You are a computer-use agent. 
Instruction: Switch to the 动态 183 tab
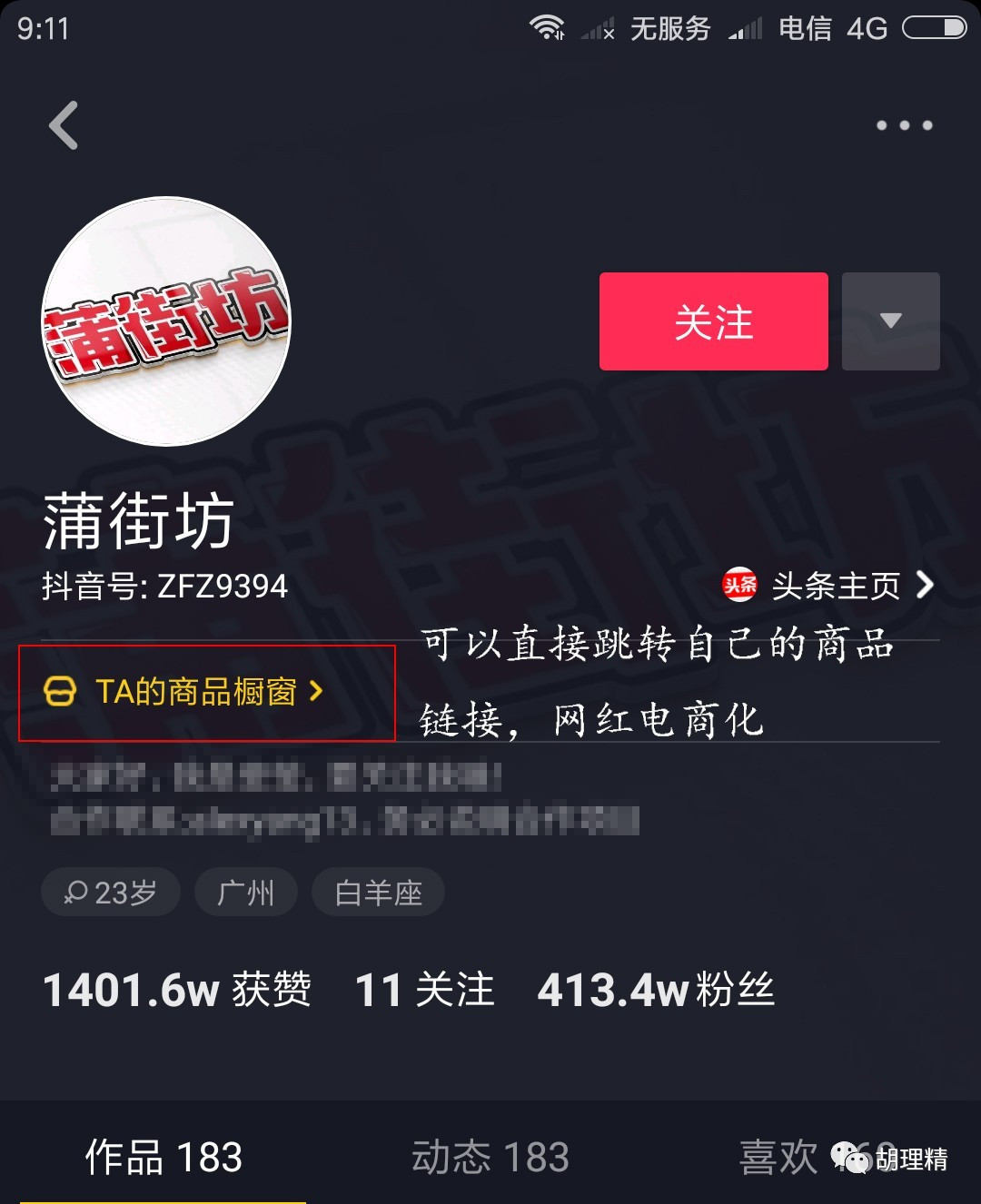490,1154
